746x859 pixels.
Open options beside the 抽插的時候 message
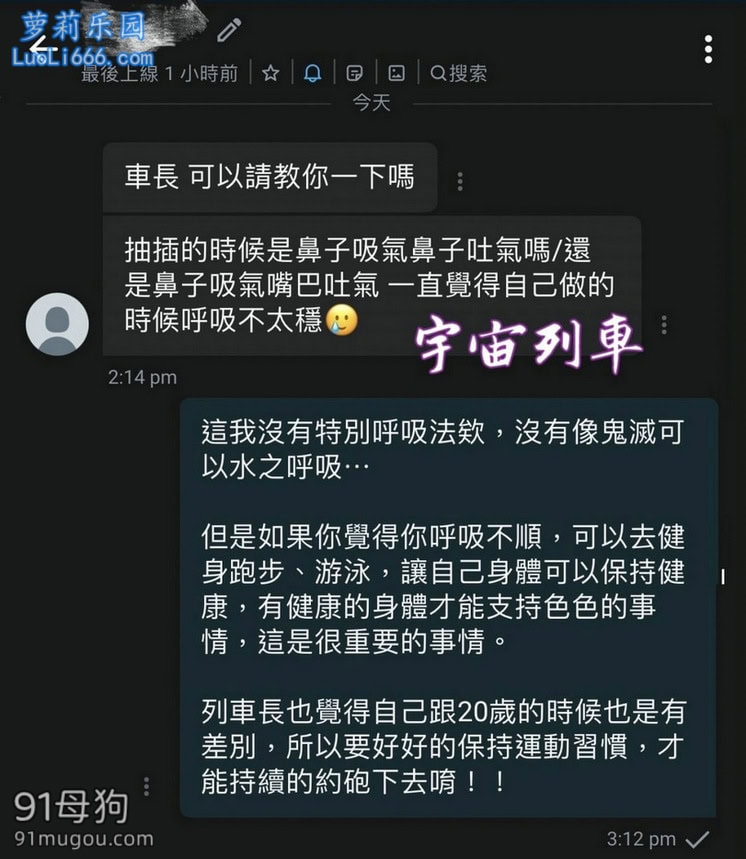[664, 324]
